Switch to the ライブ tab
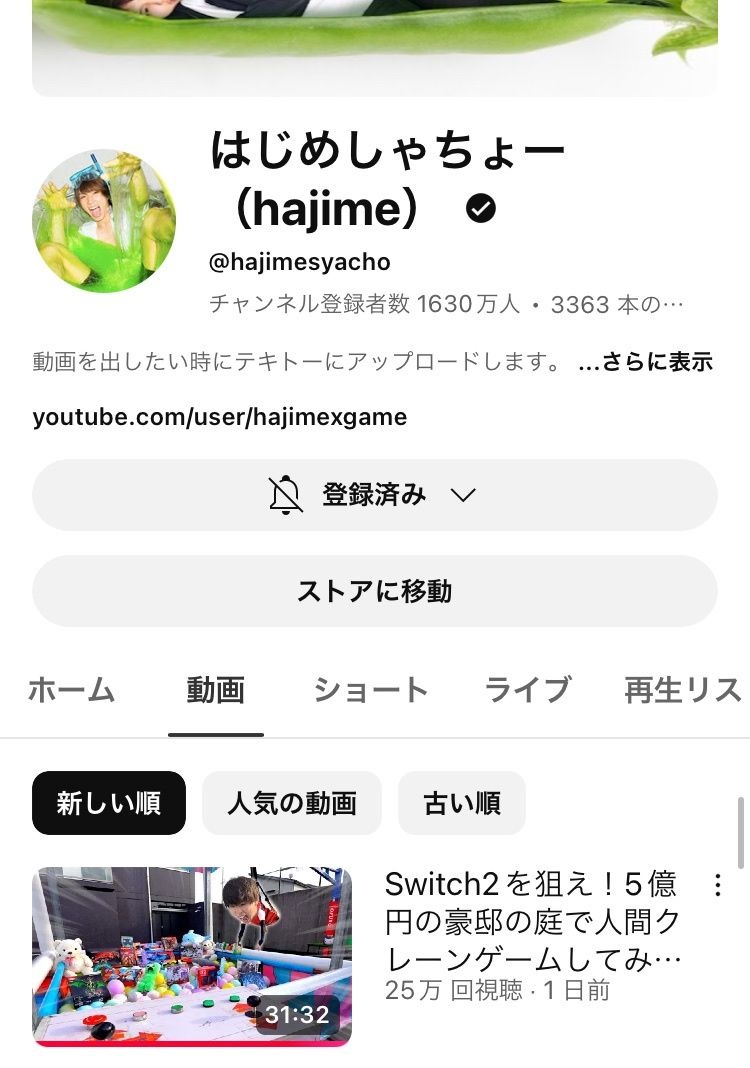 tap(527, 690)
